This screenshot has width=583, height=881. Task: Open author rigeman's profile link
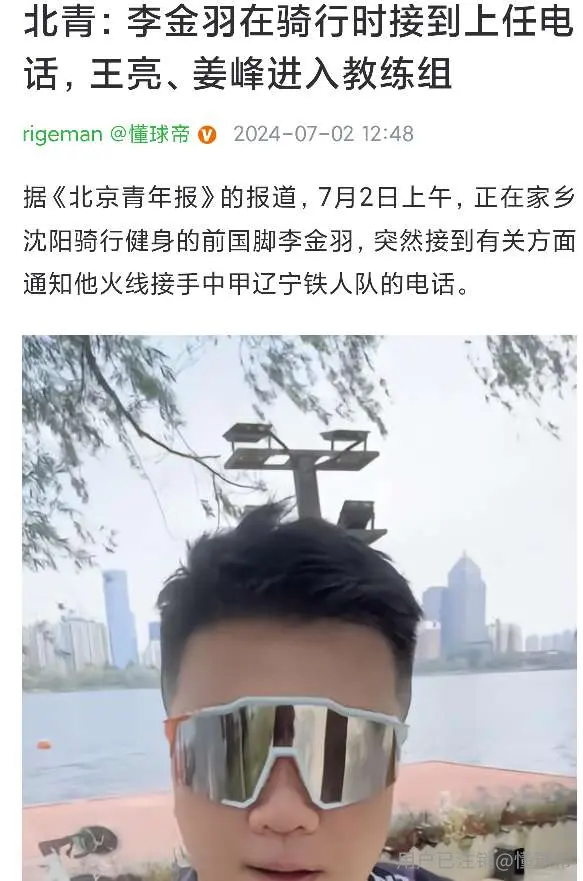(x=62, y=134)
